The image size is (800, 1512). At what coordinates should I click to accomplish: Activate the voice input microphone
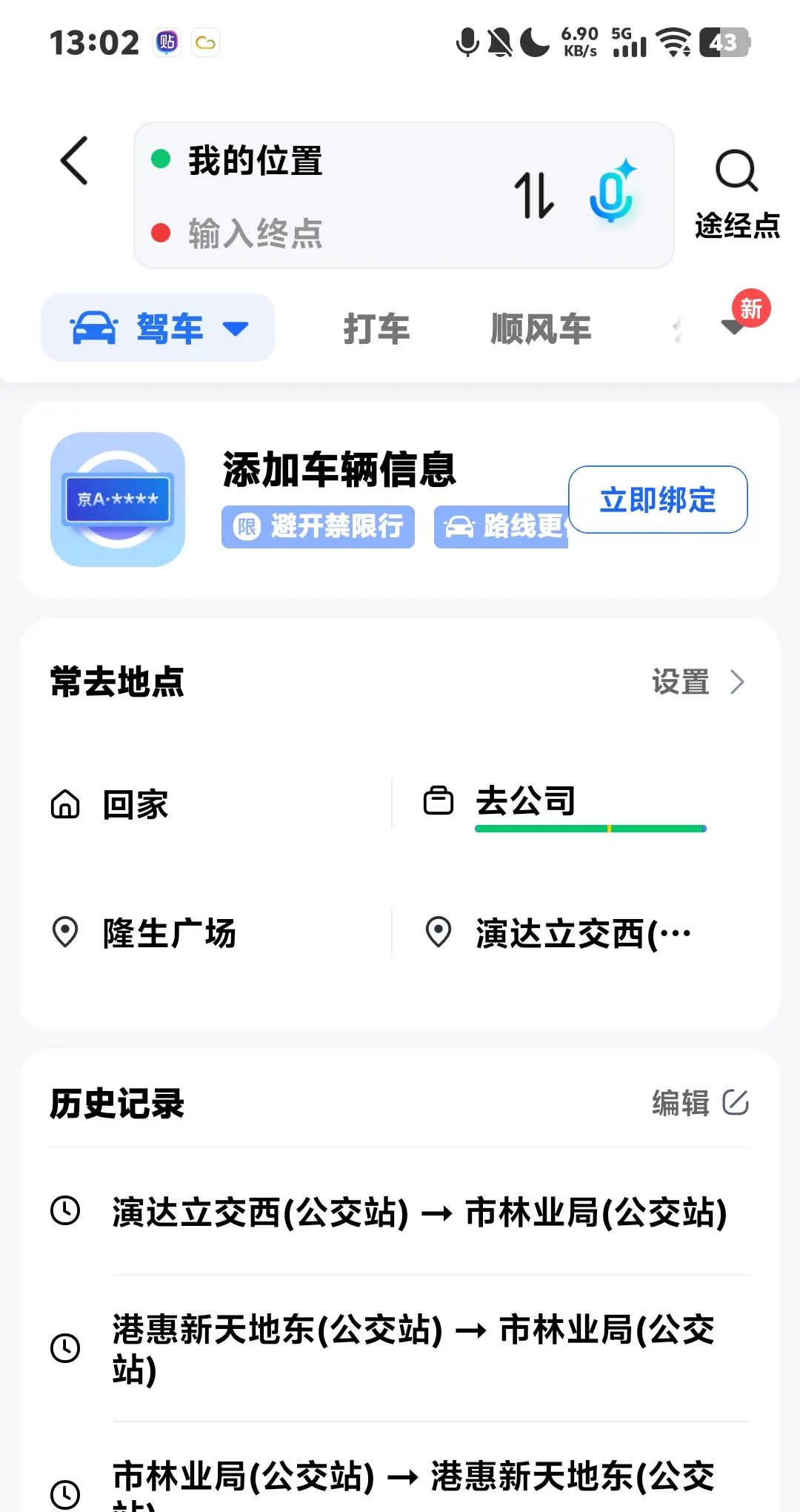click(x=613, y=196)
